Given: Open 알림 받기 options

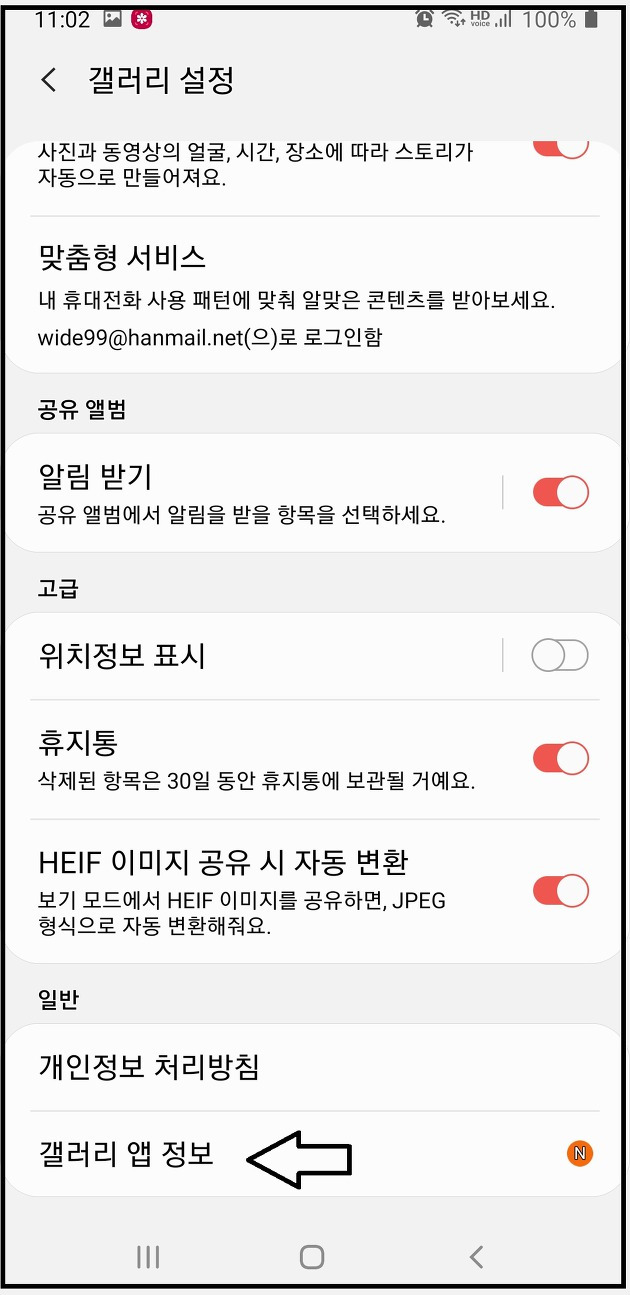Looking at the screenshot, I should coord(255,492).
